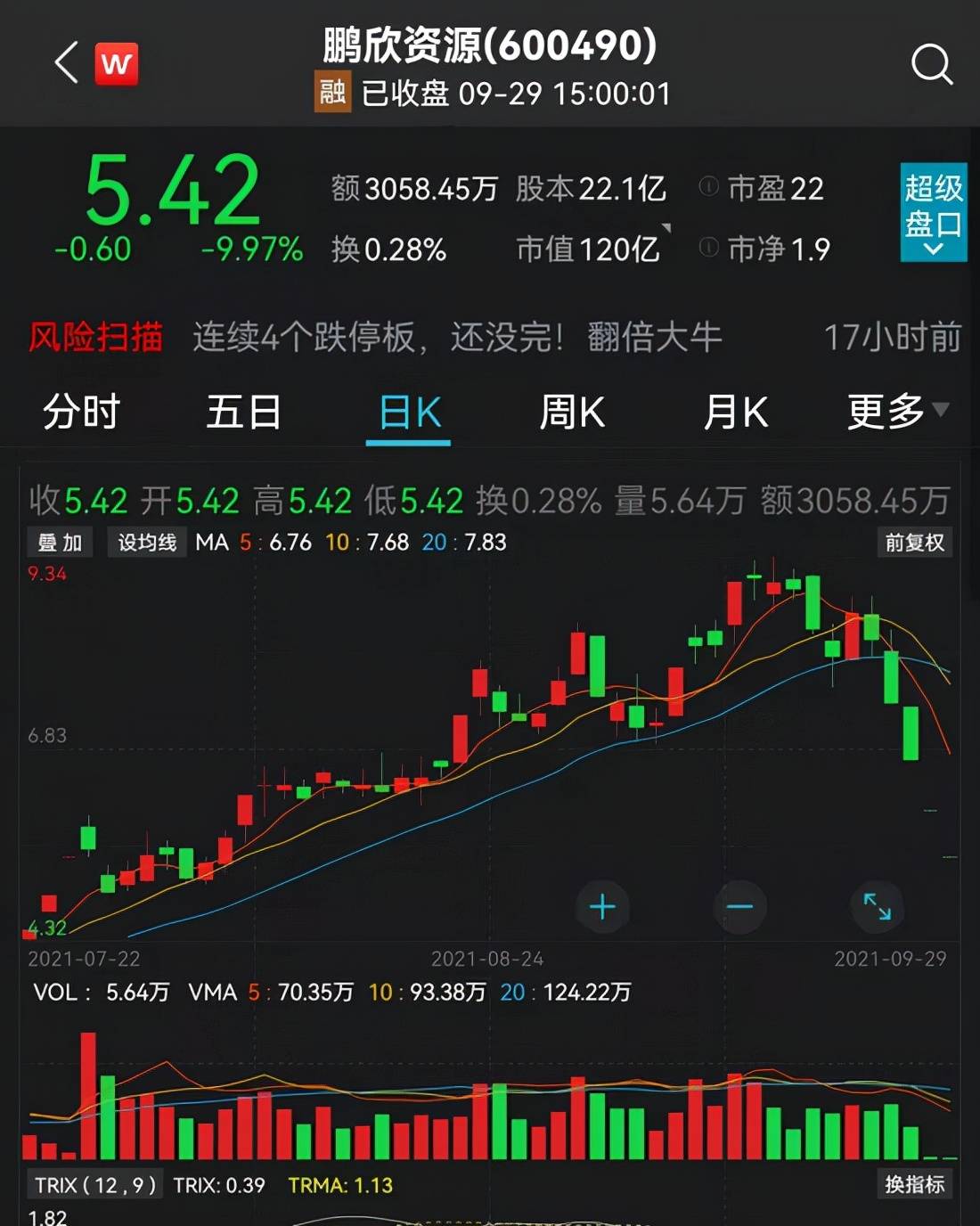
Task: Tap the 叠加 overlay button
Action: [x=60, y=543]
